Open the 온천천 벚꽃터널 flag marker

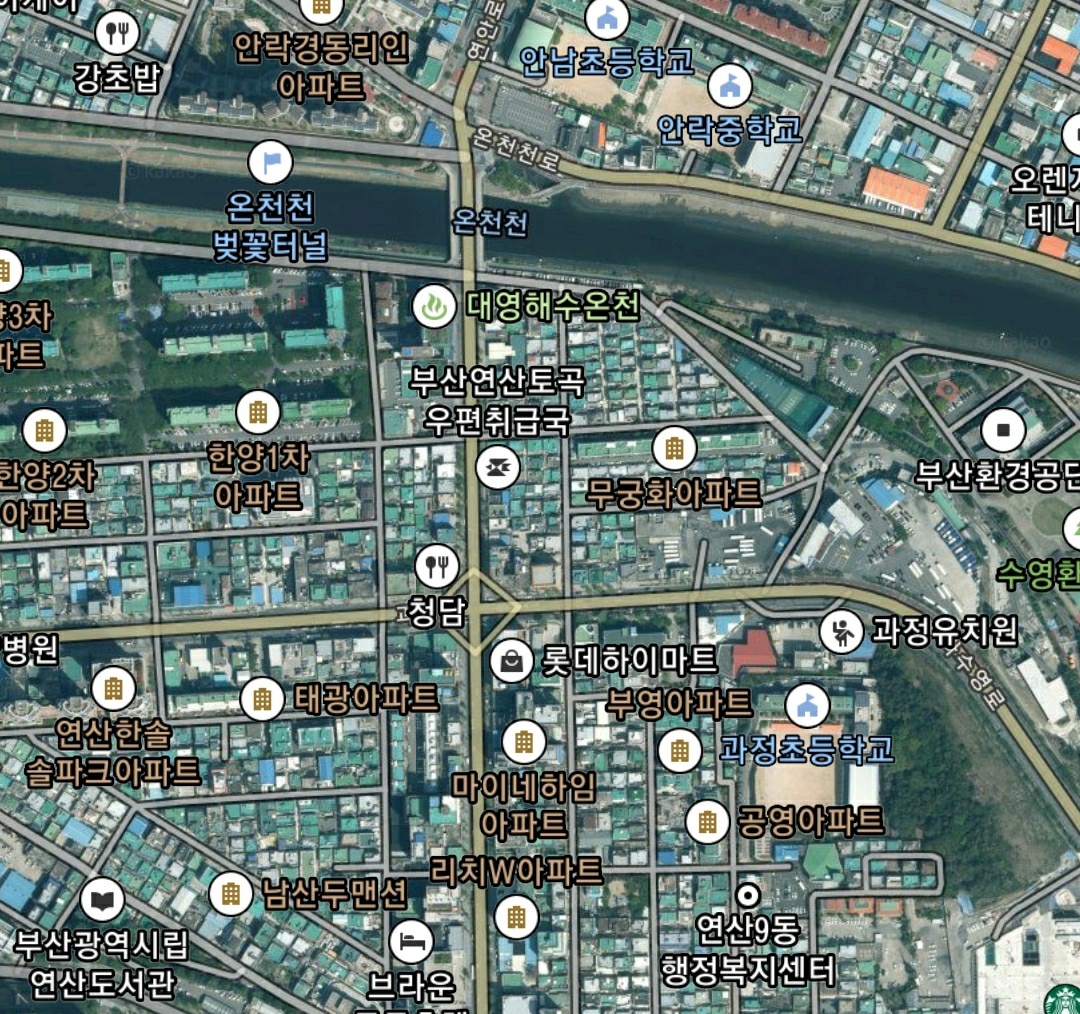pyautogui.click(x=270, y=162)
